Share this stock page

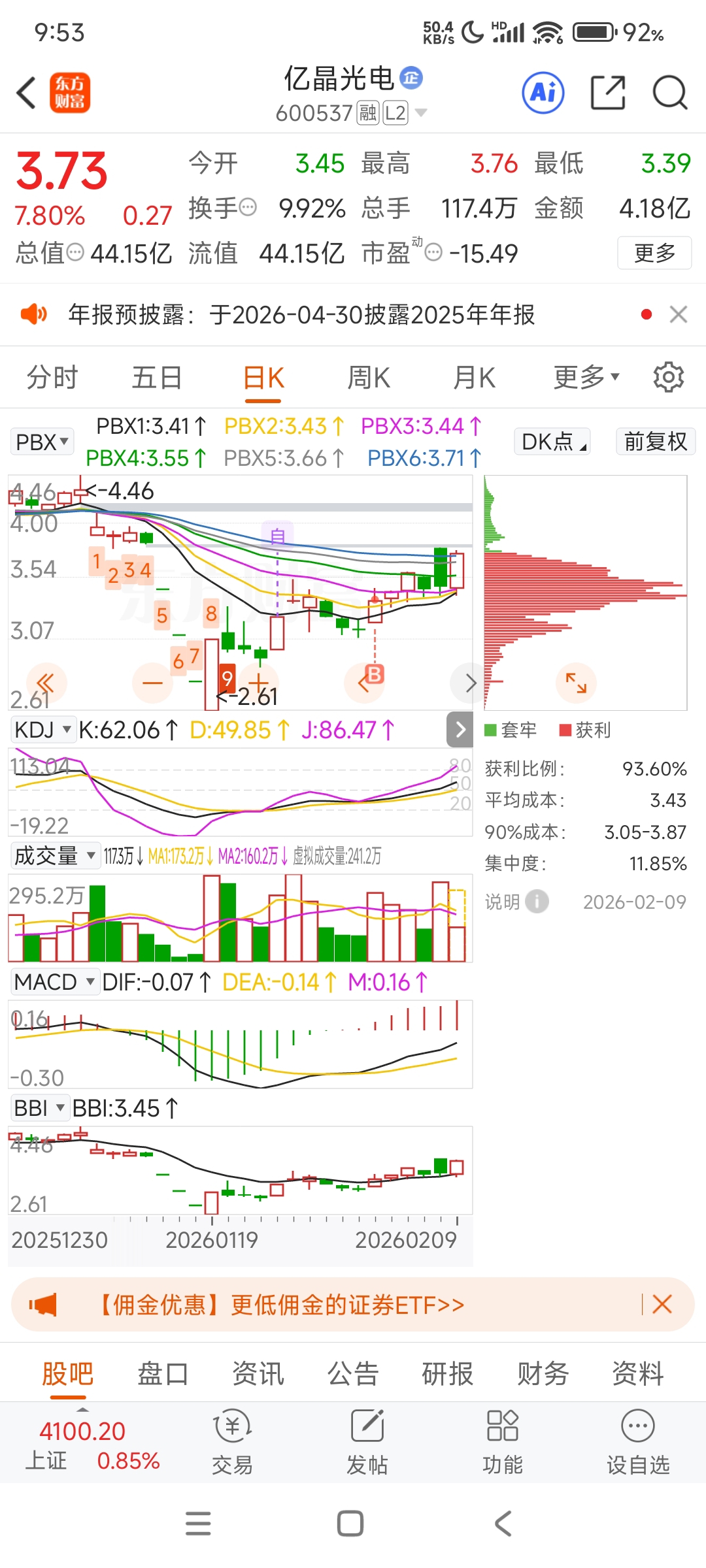(x=608, y=92)
